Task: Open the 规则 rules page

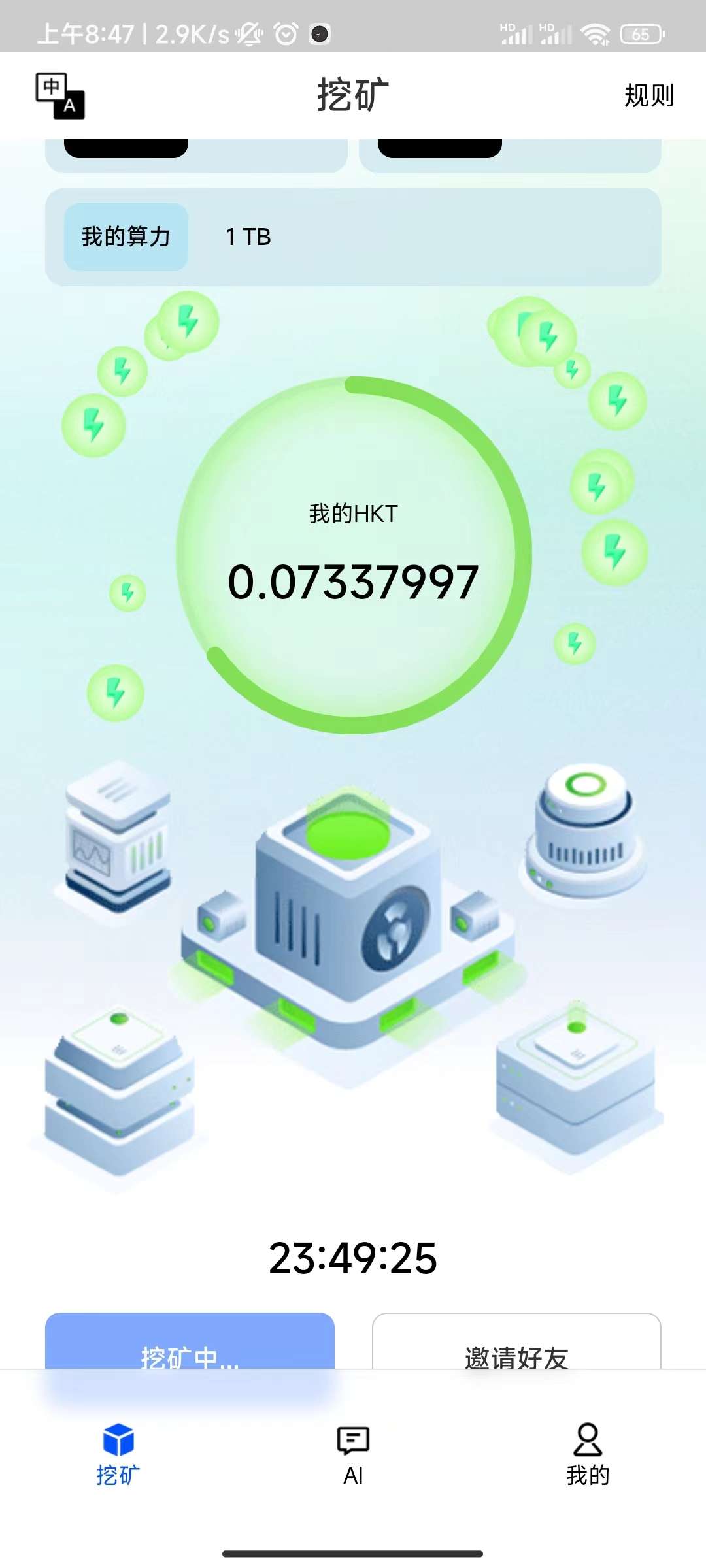Action: pos(648,95)
